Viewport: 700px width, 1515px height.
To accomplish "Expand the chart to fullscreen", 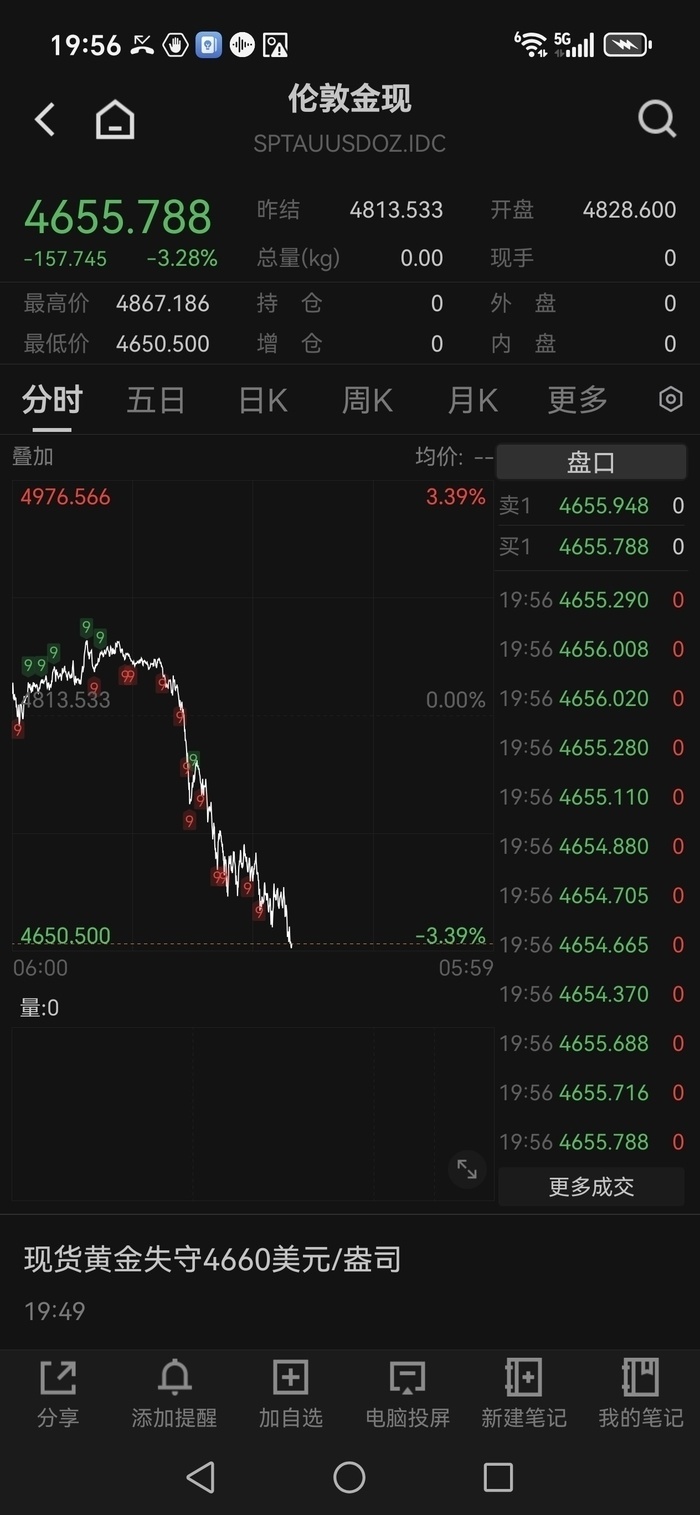I will 467,1168.
